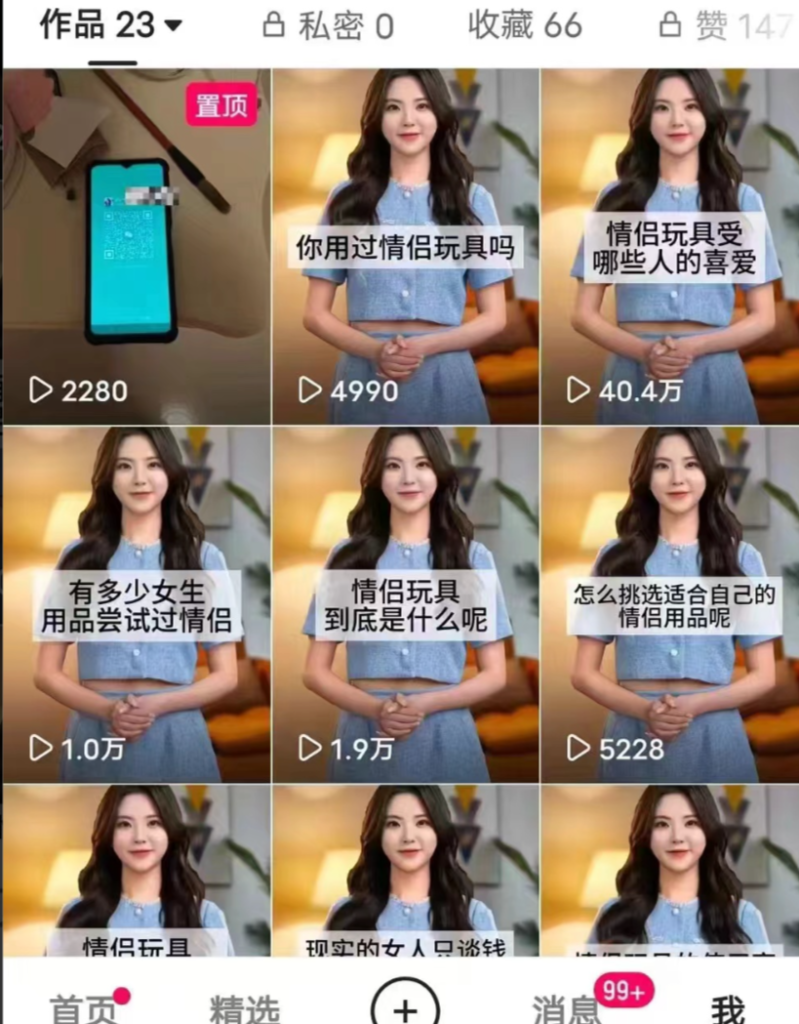The width and height of the screenshot is (799, 1024).
Task: Play the video 情侣玩具到底是什么呢
Action: [406, 605]
